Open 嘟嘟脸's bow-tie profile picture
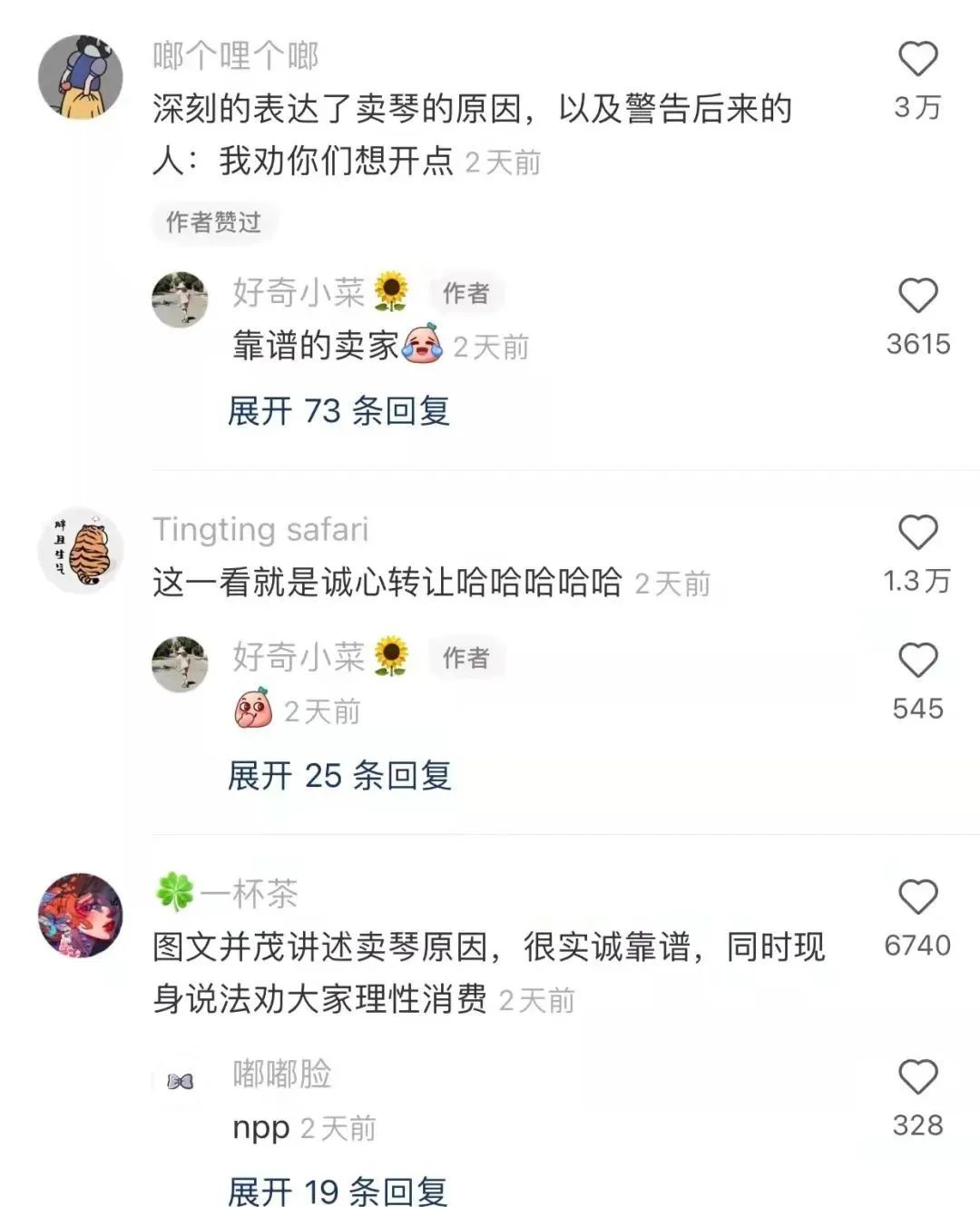980x1207 pixels. tap(181, 1080)
